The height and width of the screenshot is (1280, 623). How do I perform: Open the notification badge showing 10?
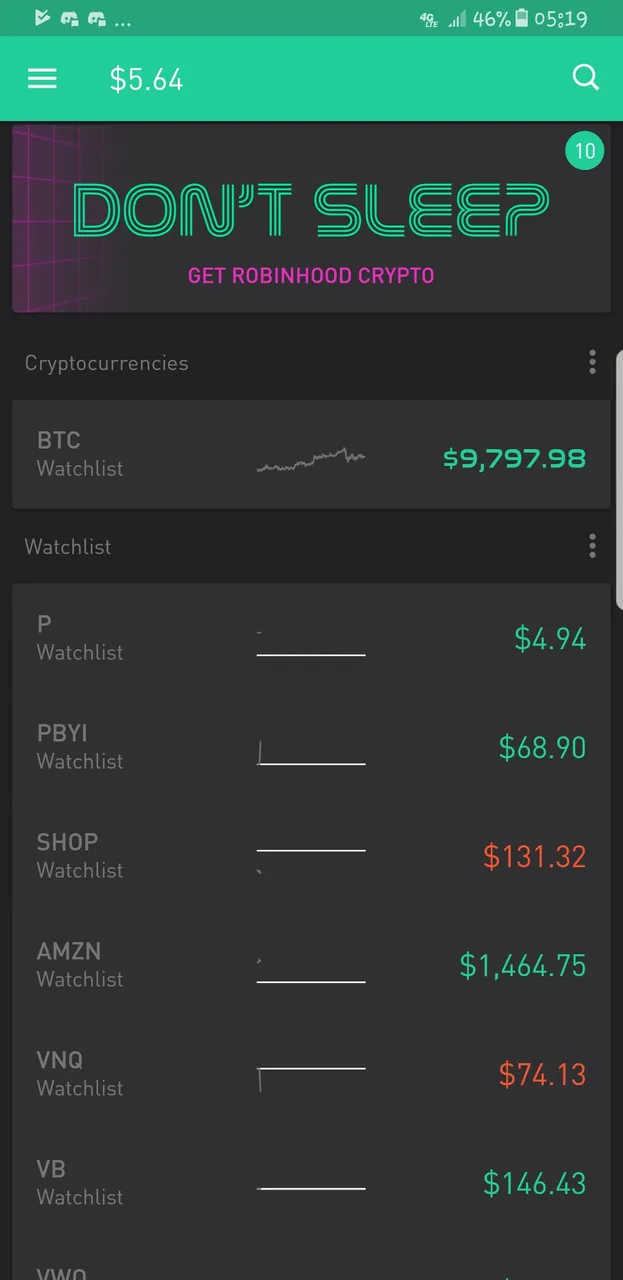(x=585, y=151)
